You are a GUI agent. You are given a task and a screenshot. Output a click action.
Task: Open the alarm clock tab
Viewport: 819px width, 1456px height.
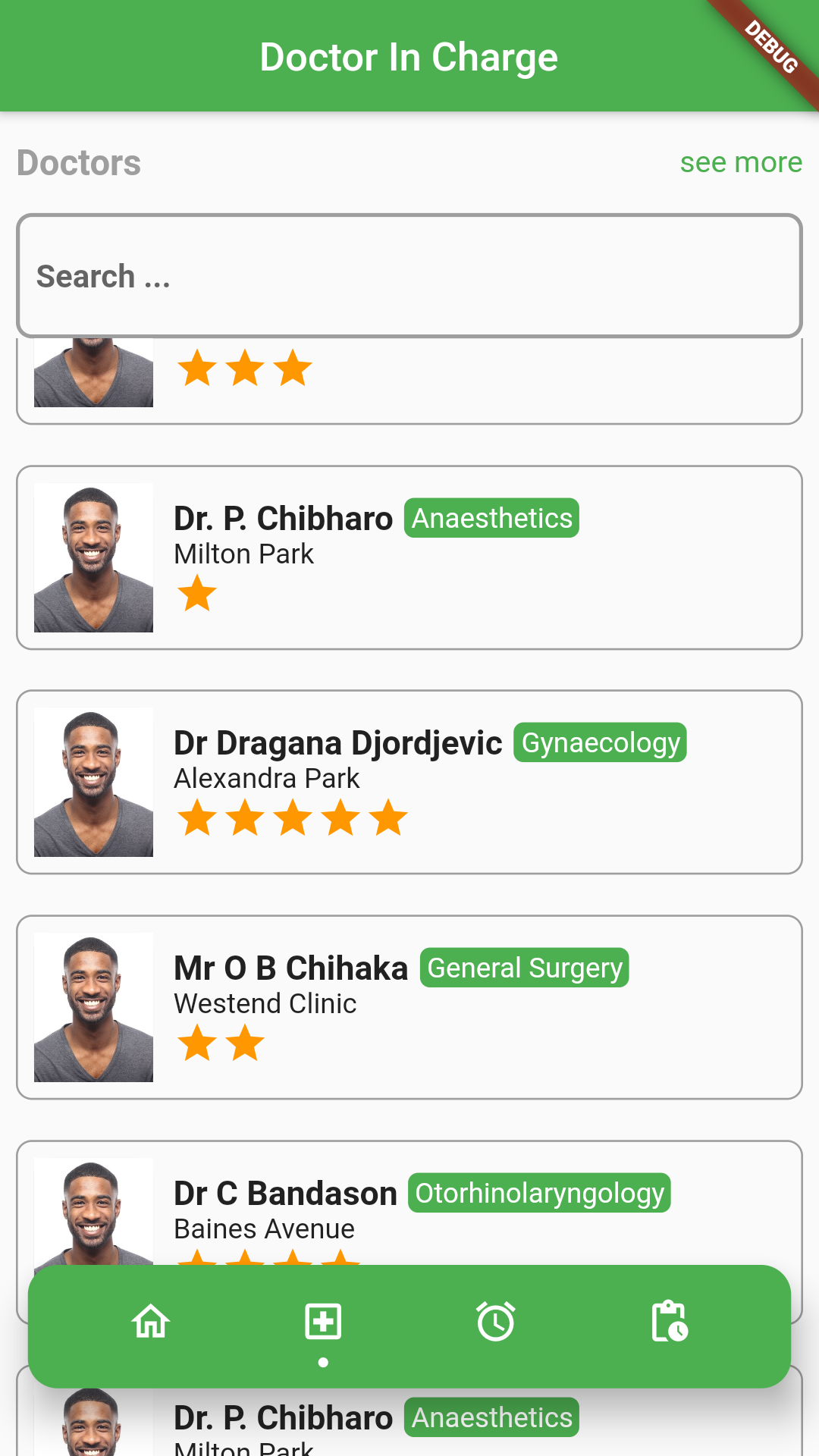point(496,1322)
